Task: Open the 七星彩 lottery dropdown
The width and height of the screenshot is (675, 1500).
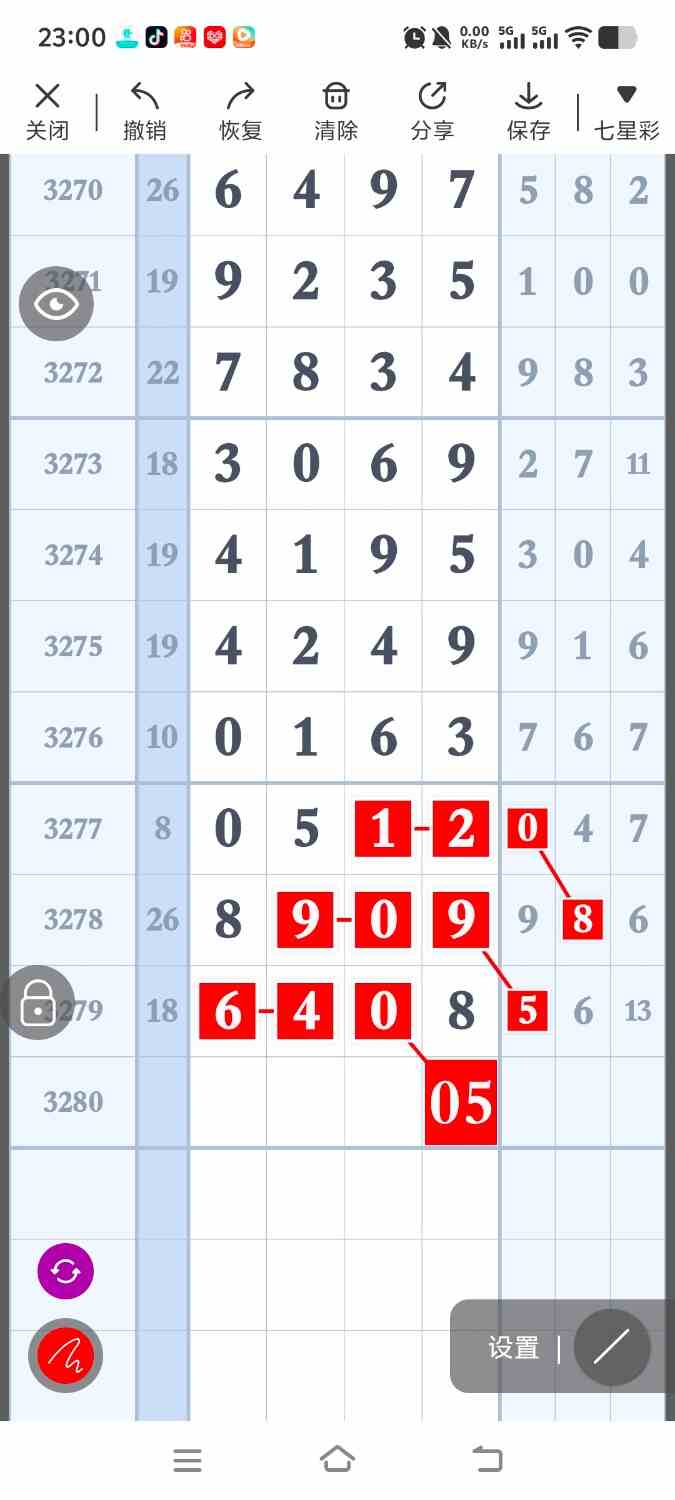Action: pos(627,111)
